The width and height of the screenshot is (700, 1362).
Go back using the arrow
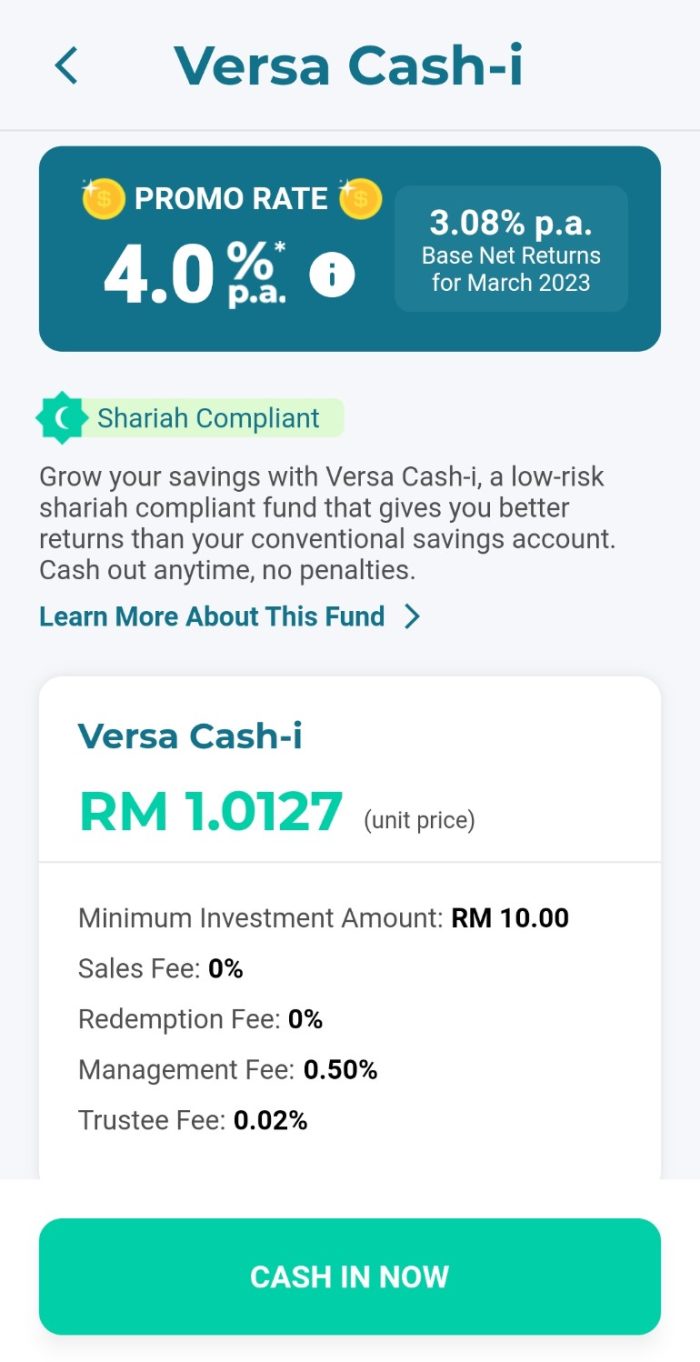click(66, 66)
